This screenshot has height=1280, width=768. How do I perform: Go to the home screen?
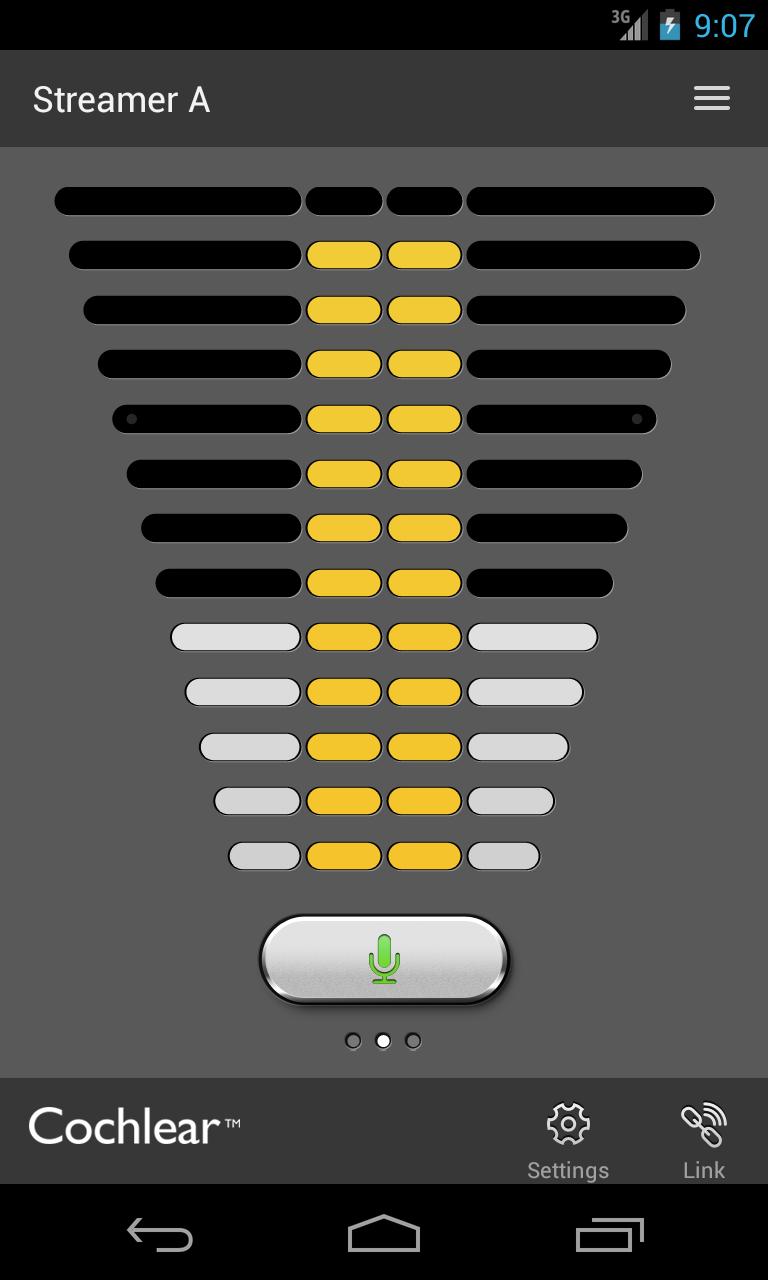coord(384,1234)
